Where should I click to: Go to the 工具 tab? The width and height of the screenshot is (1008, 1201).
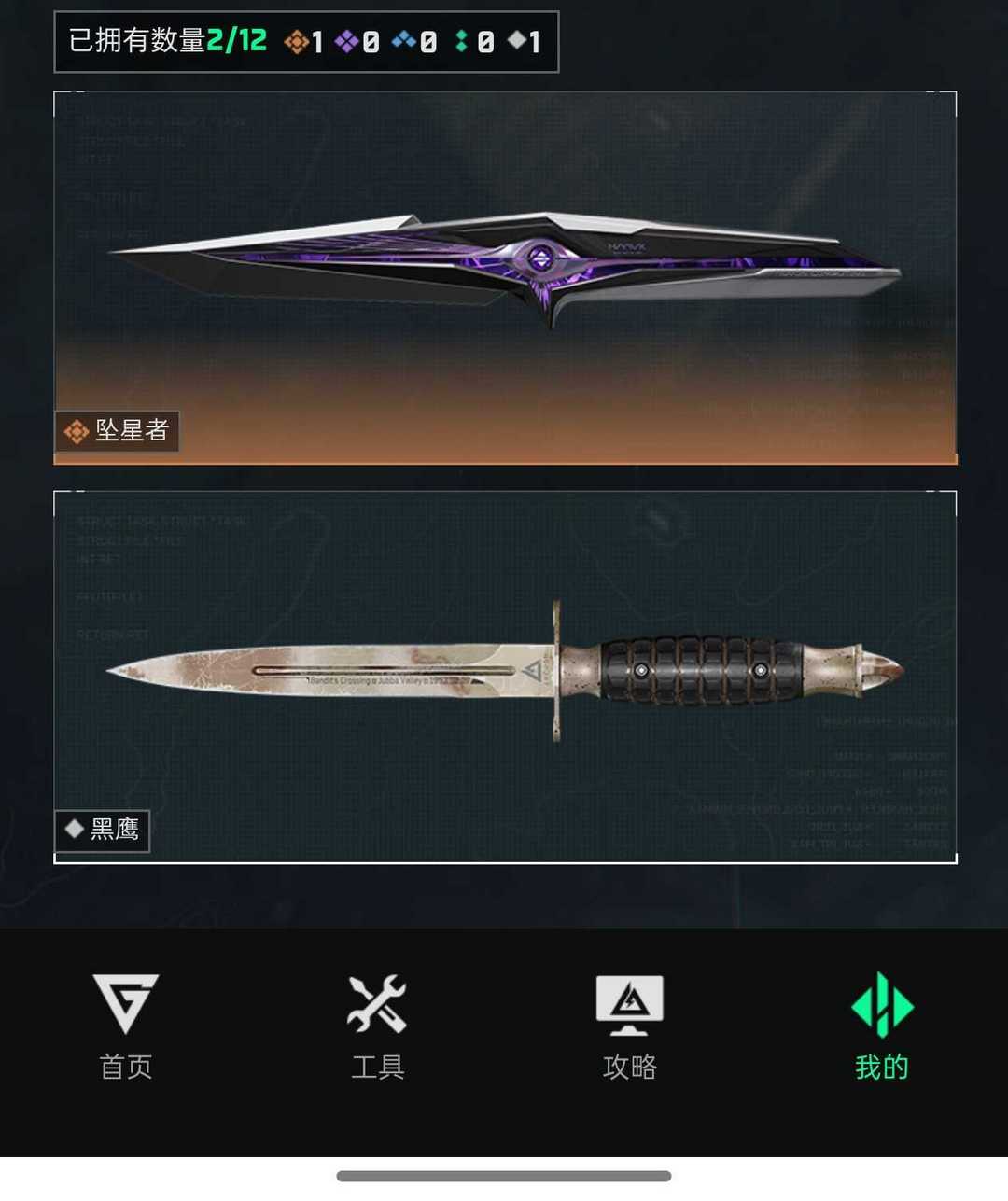[377, 1026]
